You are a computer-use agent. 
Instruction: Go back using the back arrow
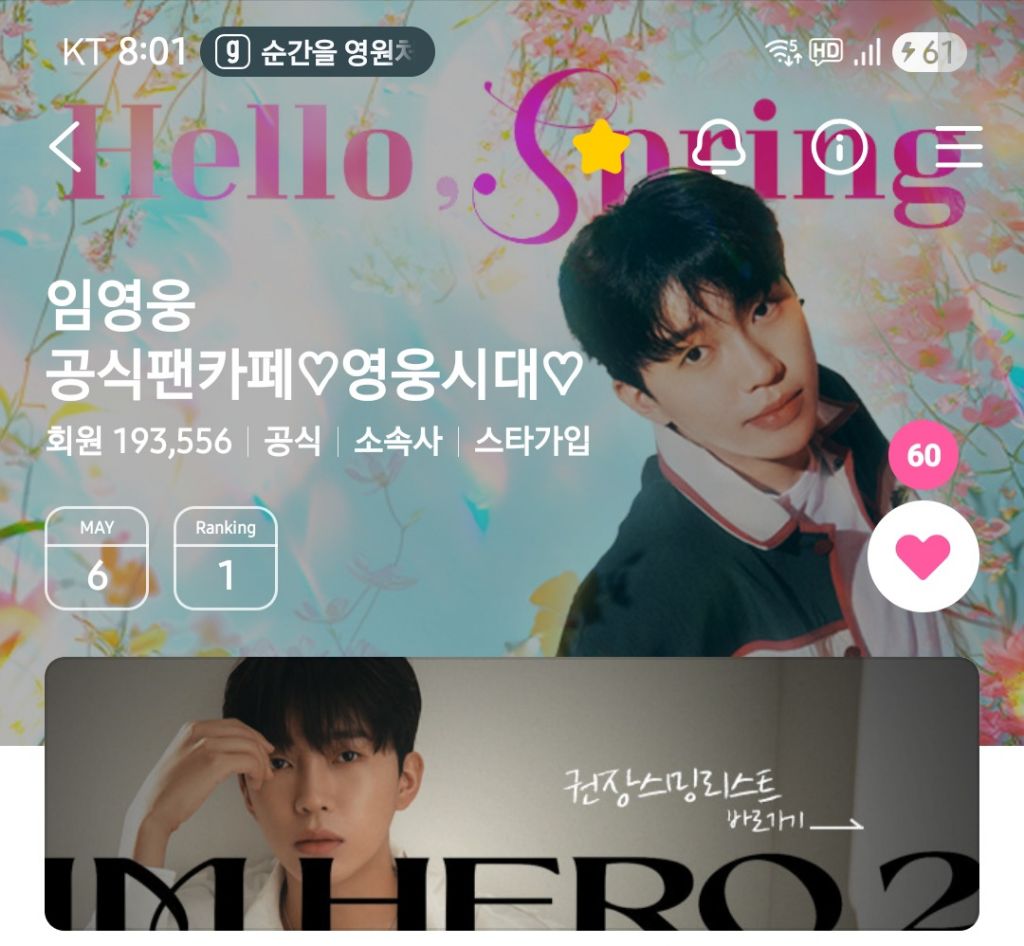click(65, 147)
